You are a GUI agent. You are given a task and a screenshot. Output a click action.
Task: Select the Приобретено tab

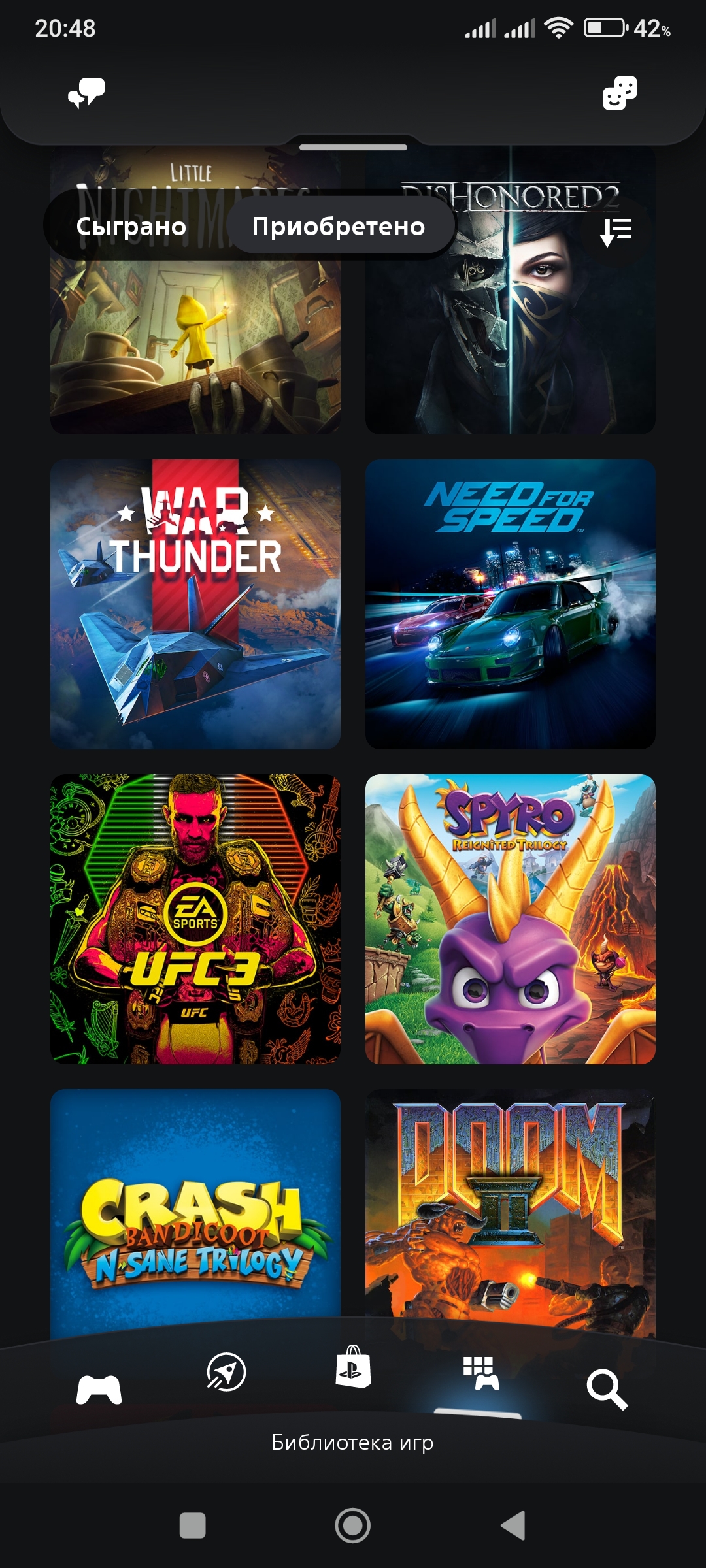339,226
